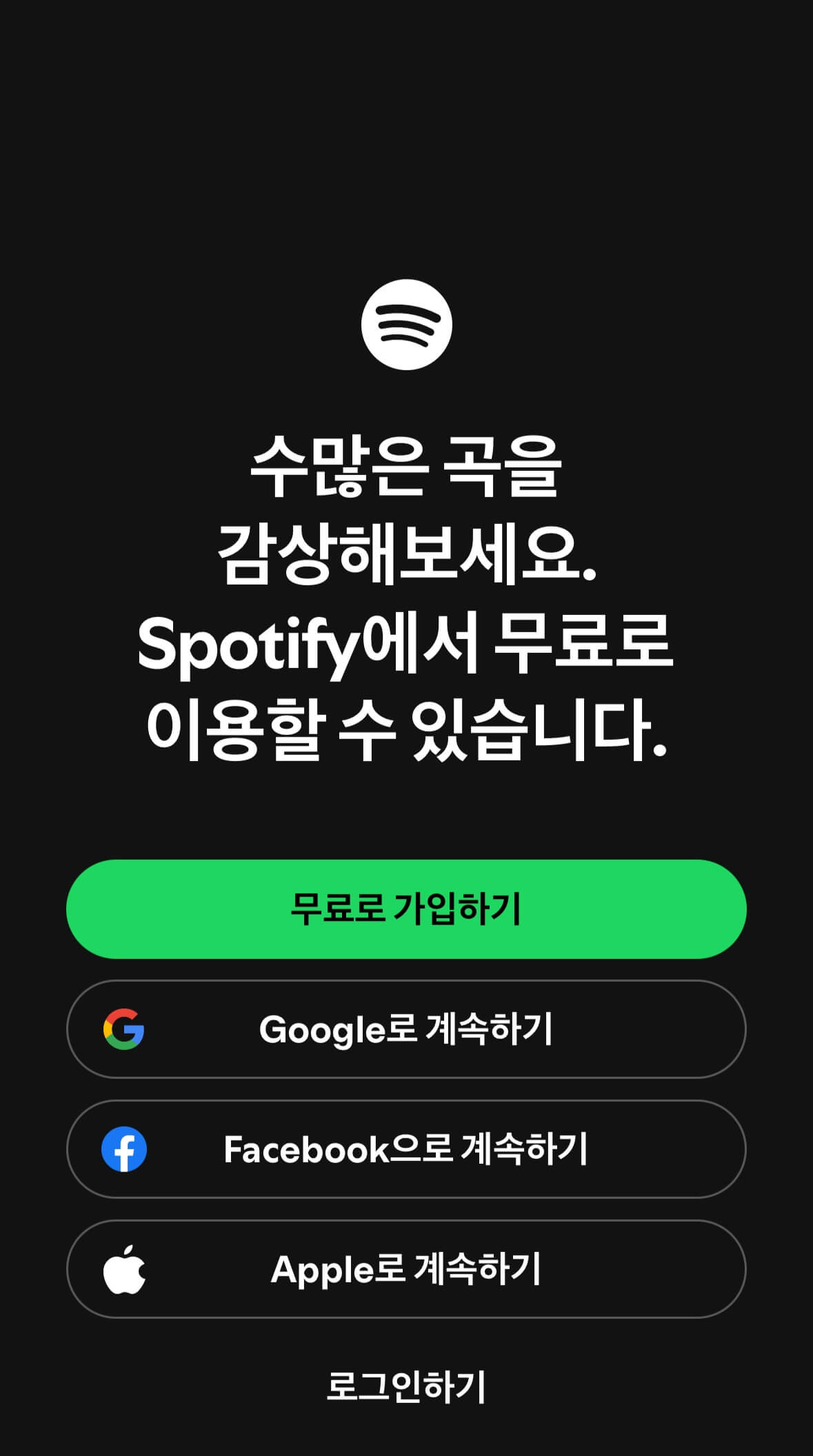The height and width of the screenshot is (1456, 813).
Task: Select the Apple logo icon
Action: pyautogui.click(x=126, y=1268)
